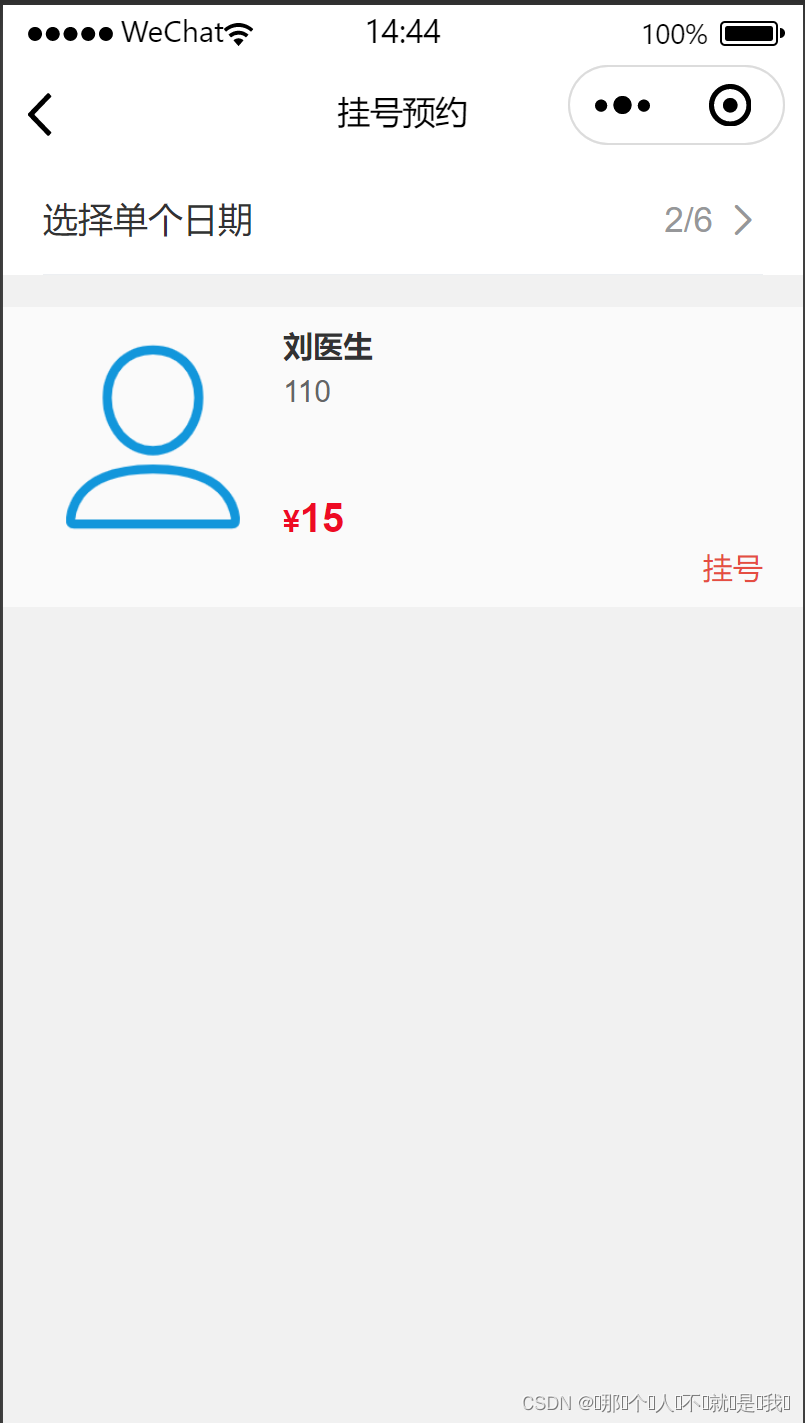Open the three-dot more options menu
Screen dimensions: 805x1423
(622, 105)
